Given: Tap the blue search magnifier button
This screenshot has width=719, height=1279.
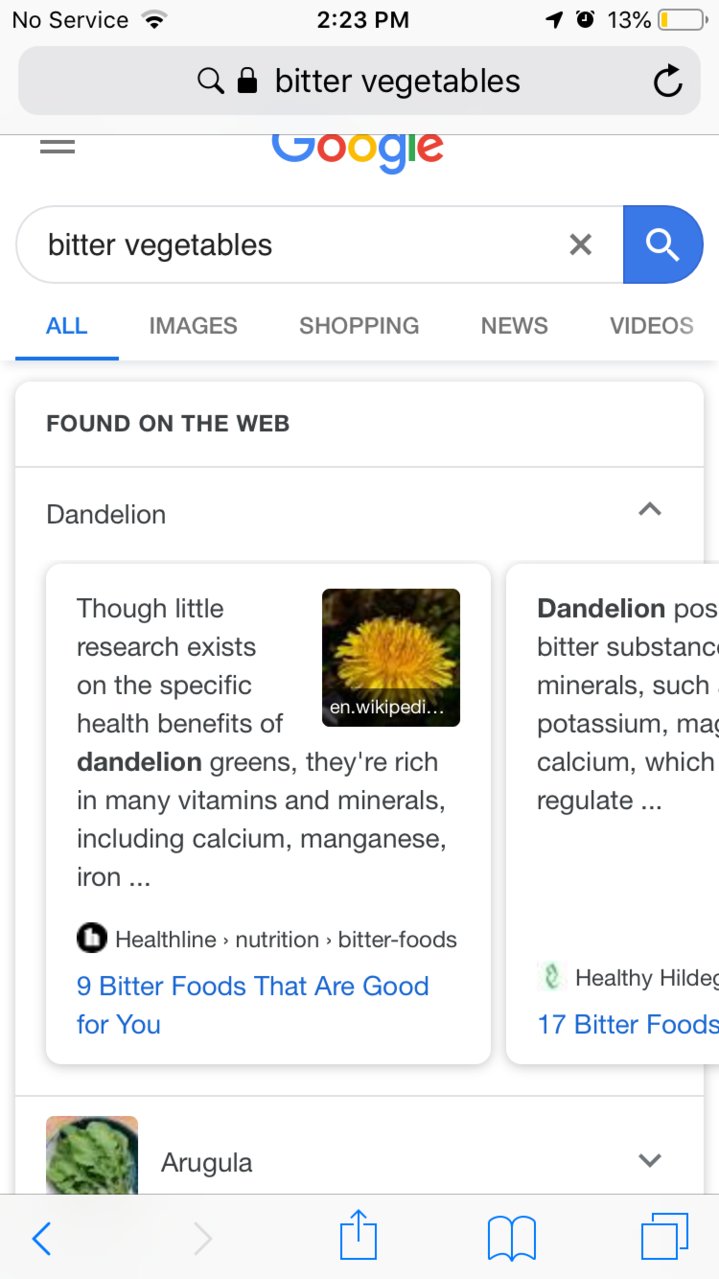Looking at the screenshot, I should [x=662, y=244].
